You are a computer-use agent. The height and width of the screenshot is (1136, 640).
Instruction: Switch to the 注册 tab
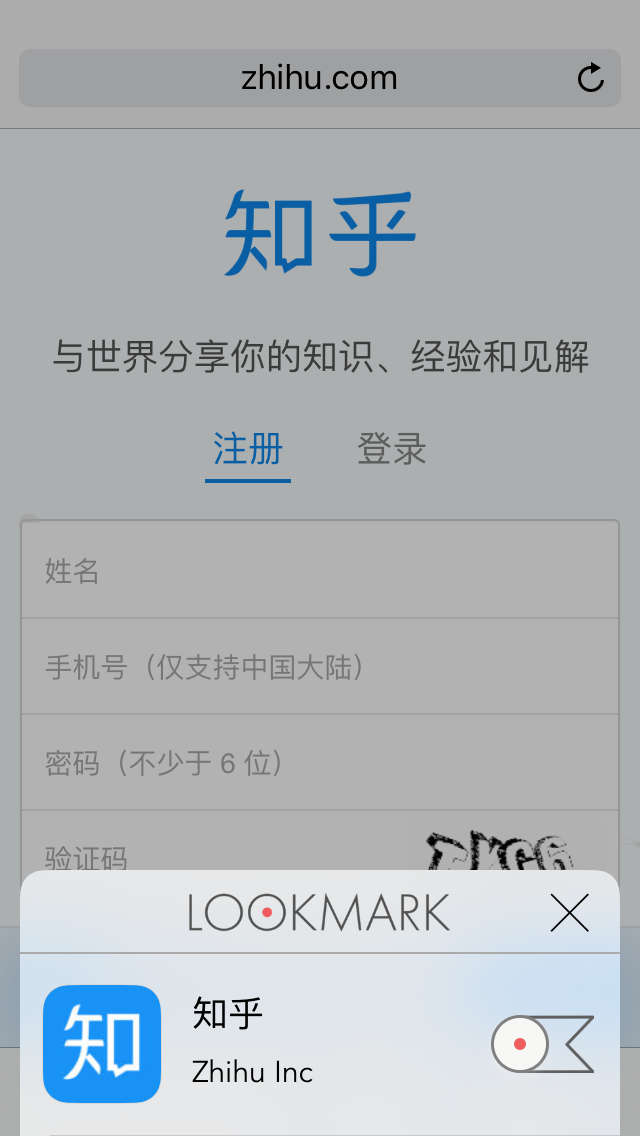248,449
